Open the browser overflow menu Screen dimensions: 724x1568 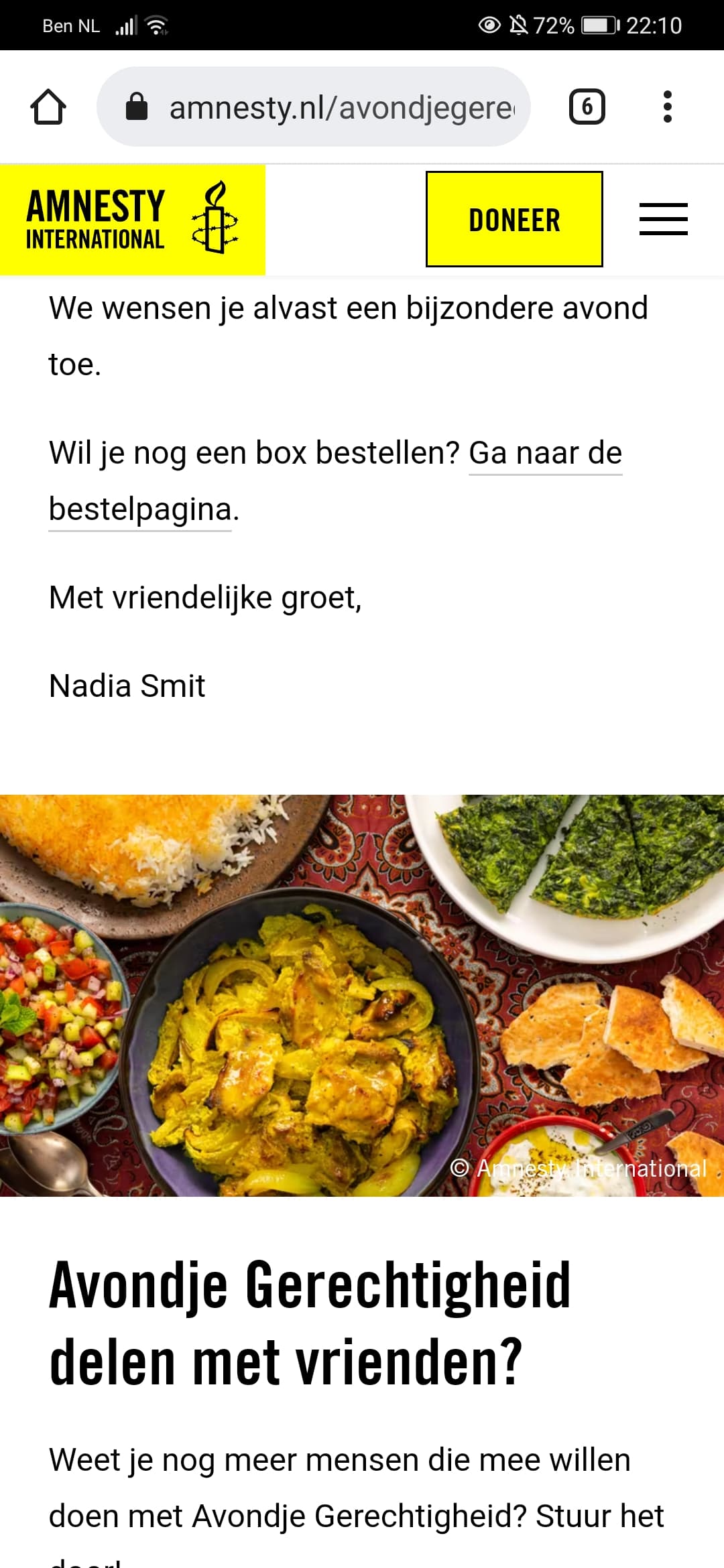coord(667,107)
